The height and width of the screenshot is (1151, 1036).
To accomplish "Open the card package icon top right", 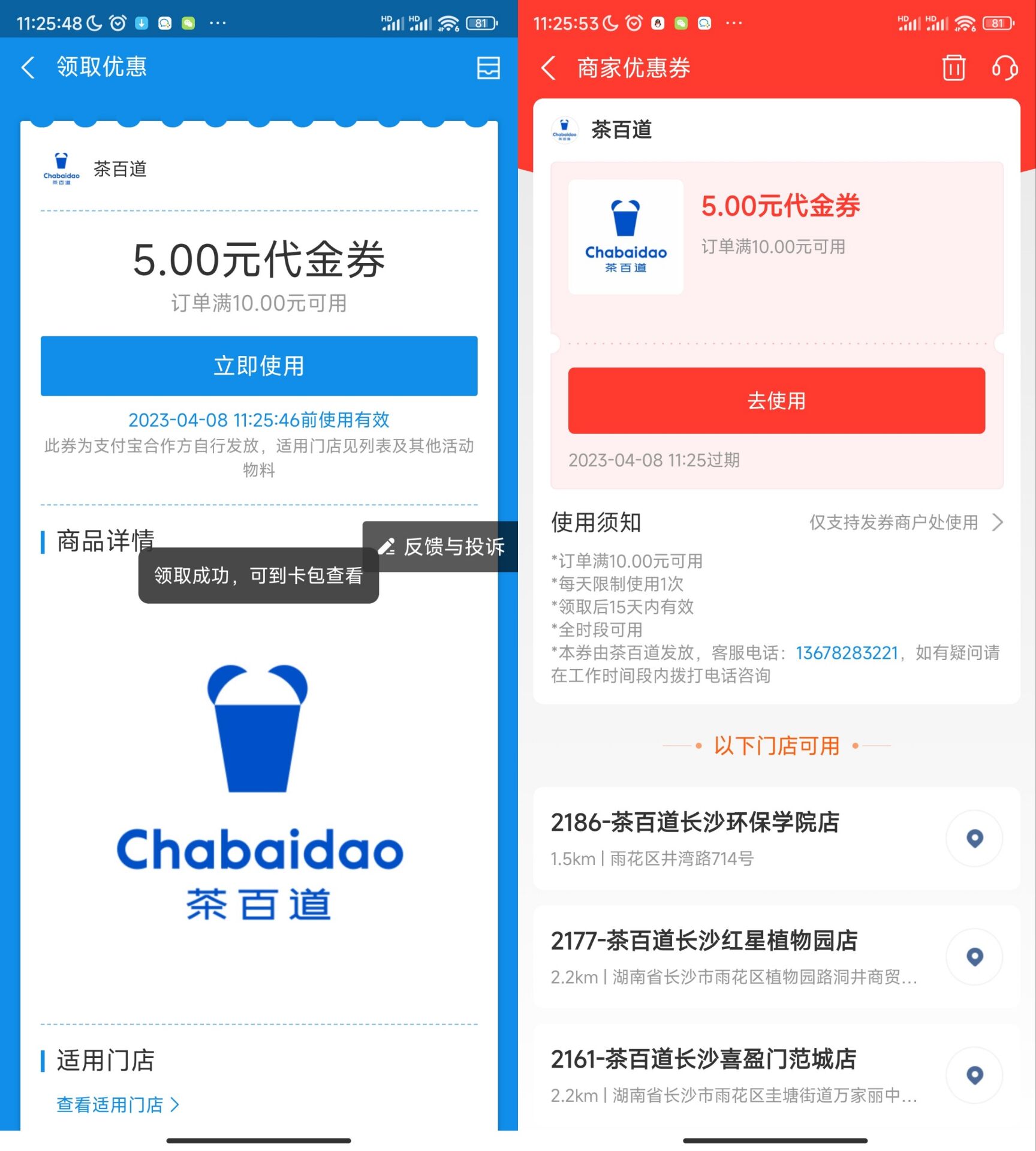I will click(x=489, y=68).
